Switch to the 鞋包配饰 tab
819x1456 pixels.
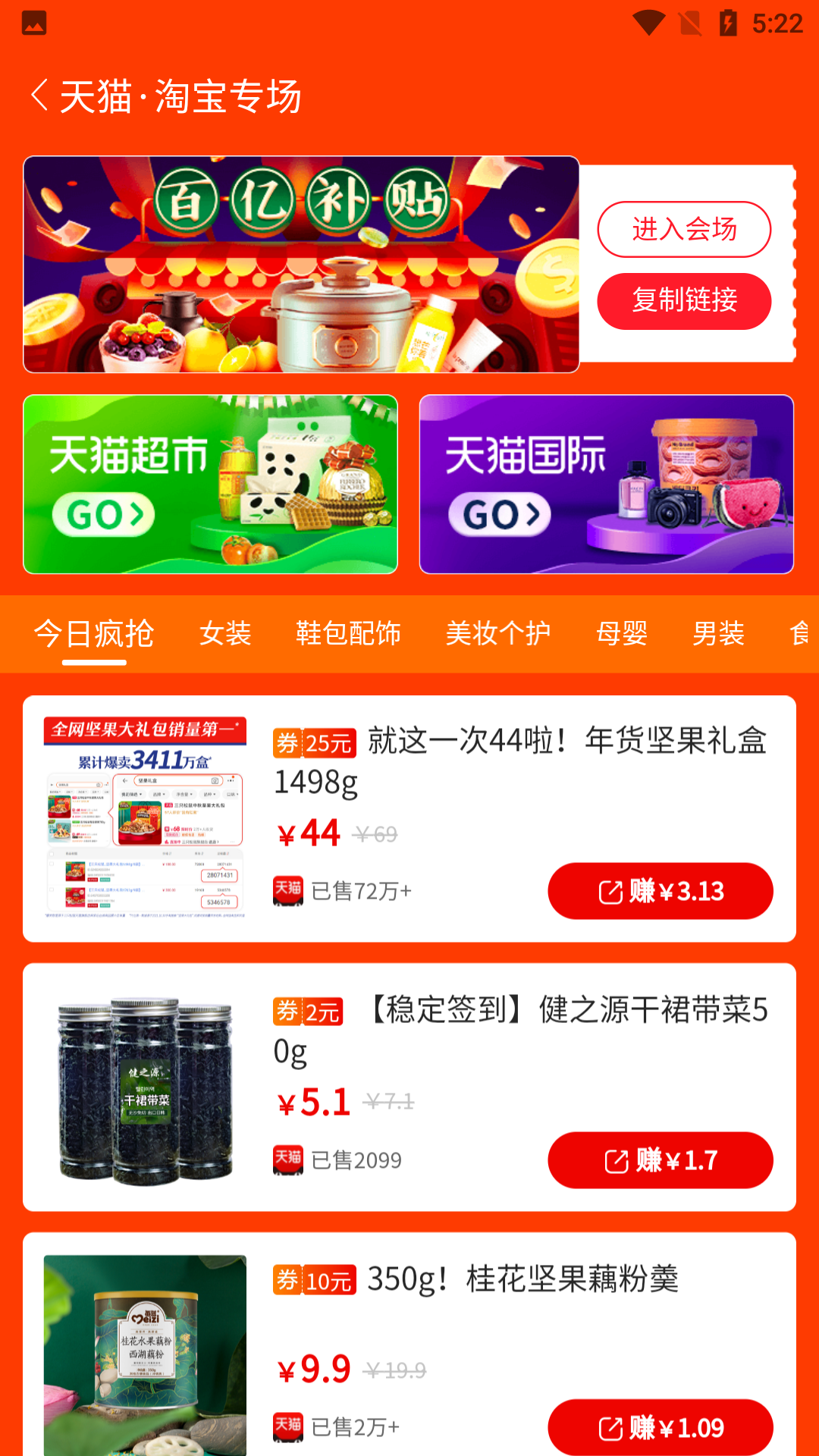point(348,633)
